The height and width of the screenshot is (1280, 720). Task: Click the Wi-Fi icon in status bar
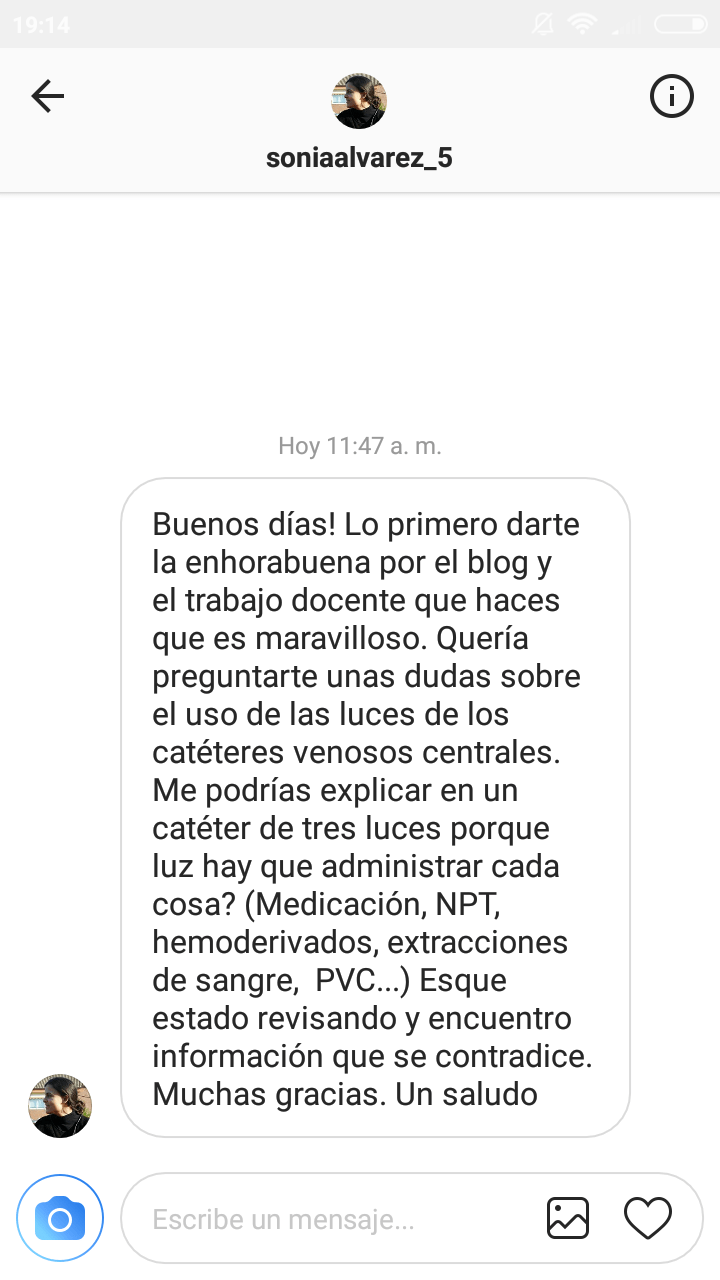pyautogui.click(x=582, y=25)
